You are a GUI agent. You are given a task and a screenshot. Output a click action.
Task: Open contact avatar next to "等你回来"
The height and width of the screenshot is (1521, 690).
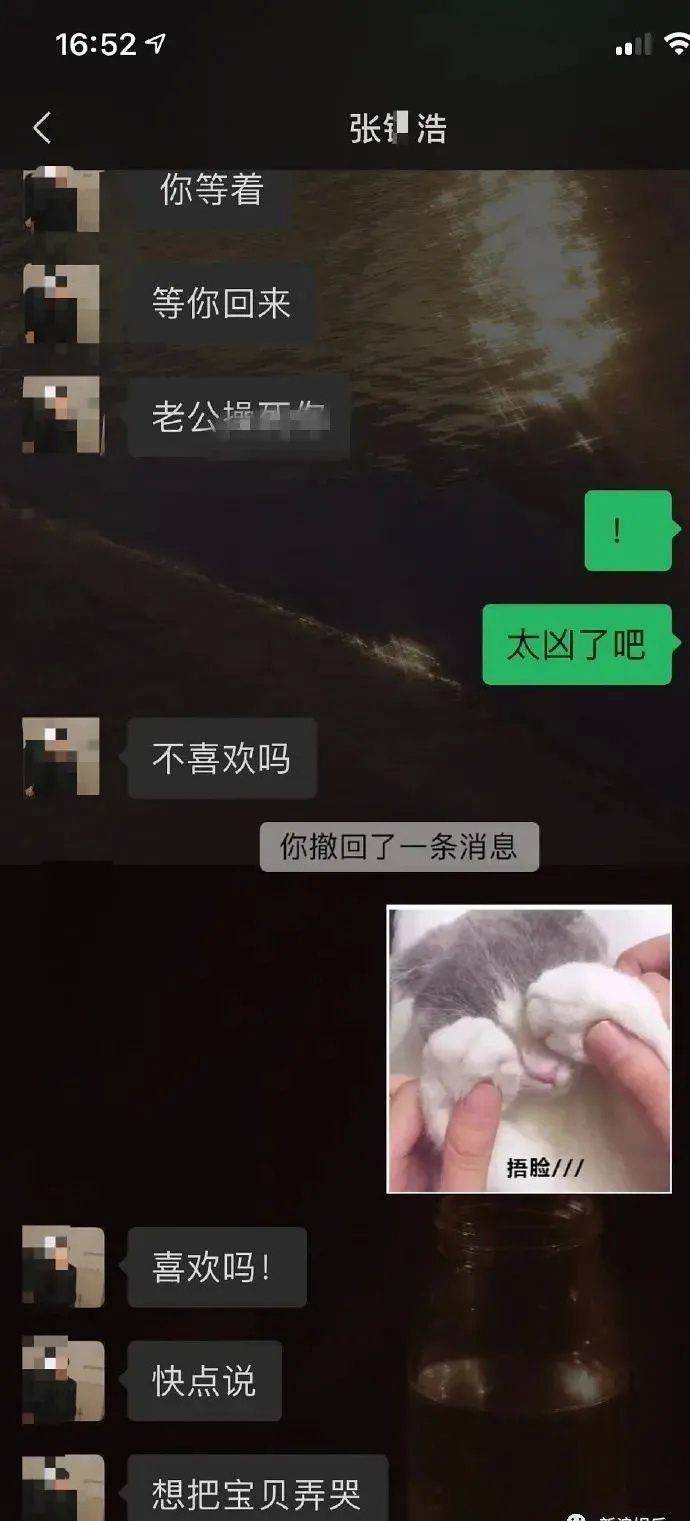[x=61, y=304]
